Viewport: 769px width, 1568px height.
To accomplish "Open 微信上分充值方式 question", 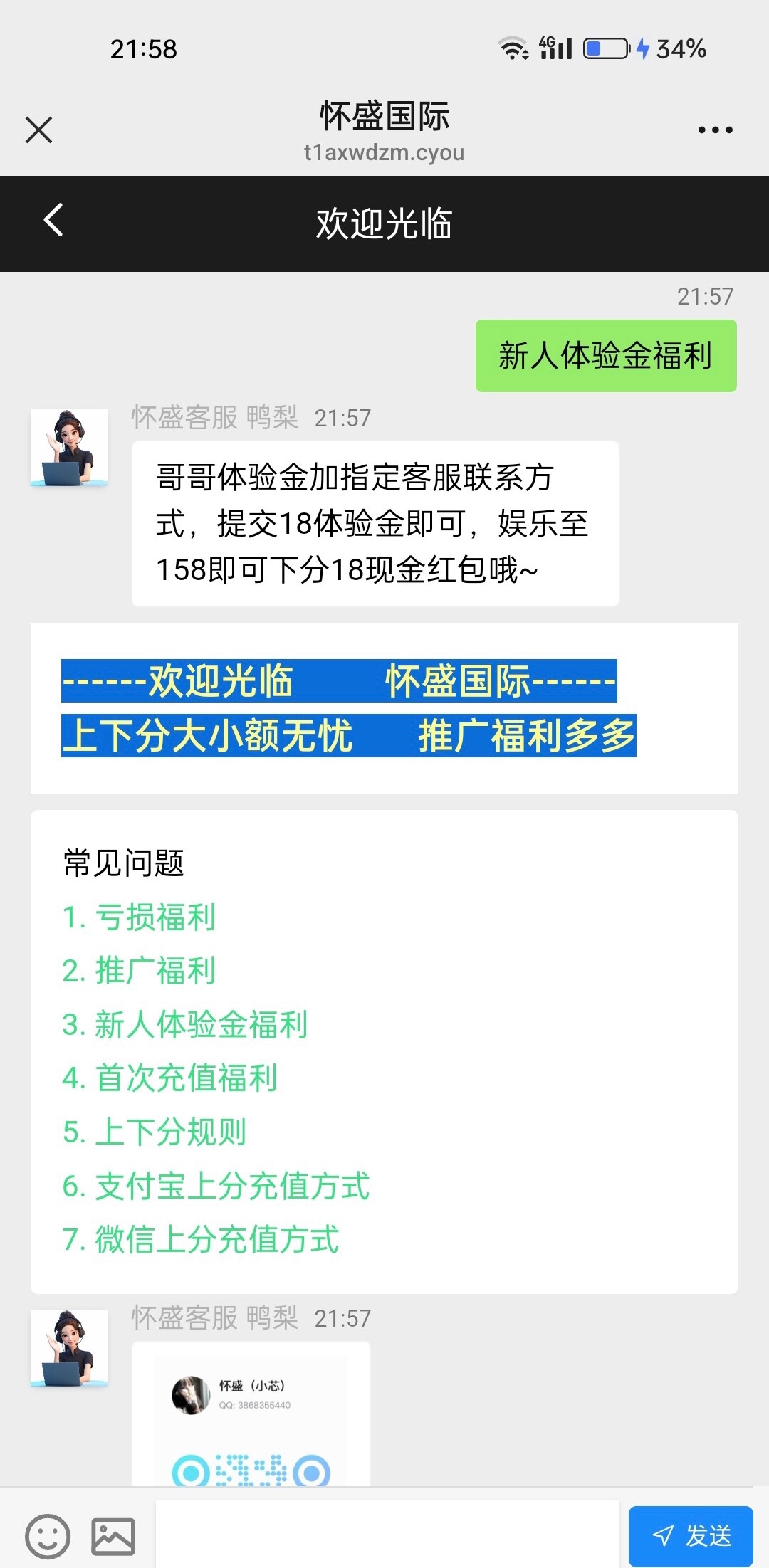I will coord(201,1239).
